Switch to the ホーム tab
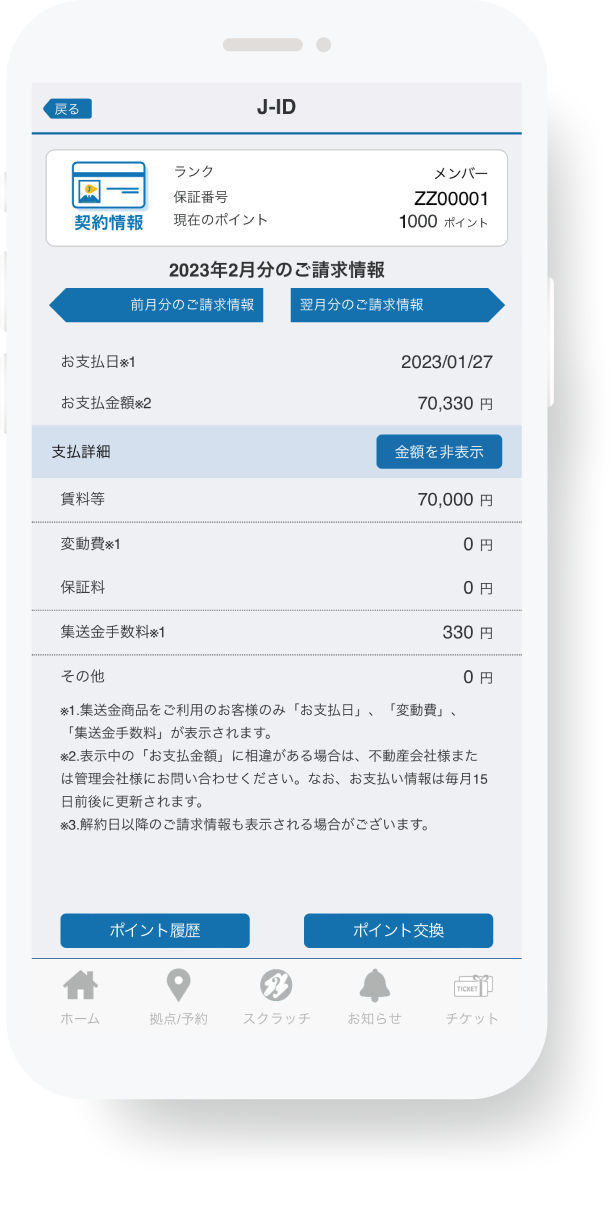Screen dimensions: 615x1229 [x=80, y=998]
